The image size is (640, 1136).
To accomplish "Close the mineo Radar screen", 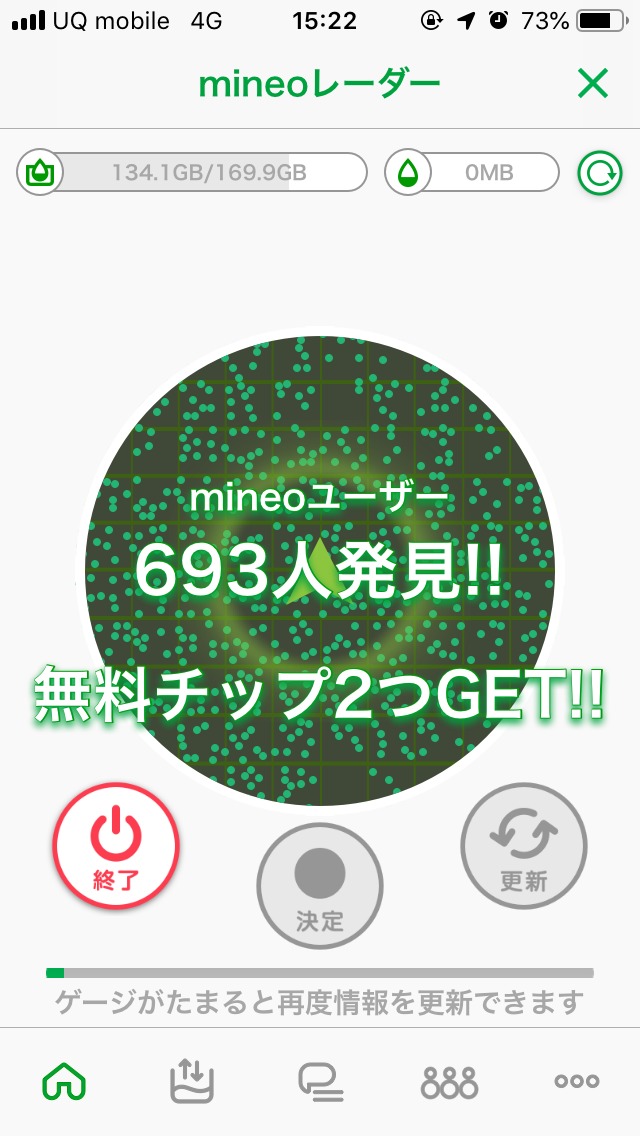I will click(593, 85).
